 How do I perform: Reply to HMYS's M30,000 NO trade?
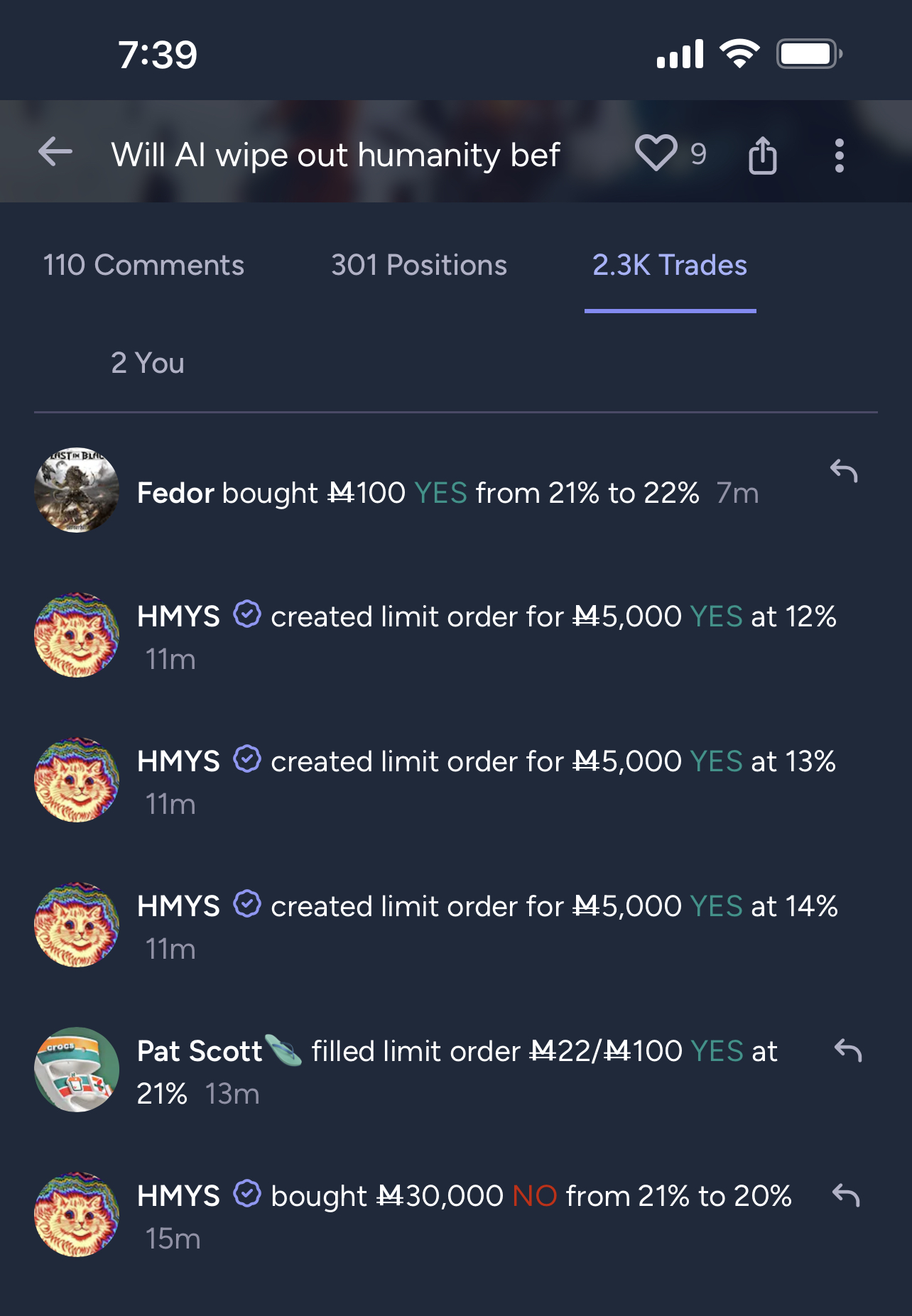[846, 1195]
